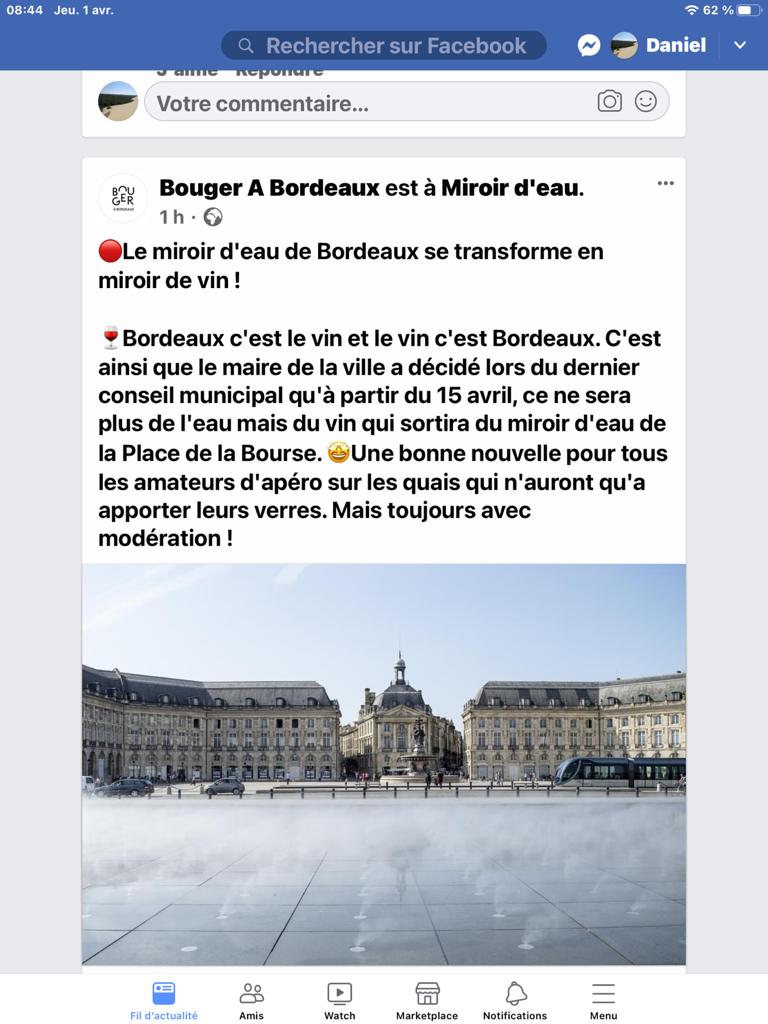Open the Watch tab
Image resolution: width=768 pixels, height=1024 pixels.
pyautogui.click(x=340, y=1000)
